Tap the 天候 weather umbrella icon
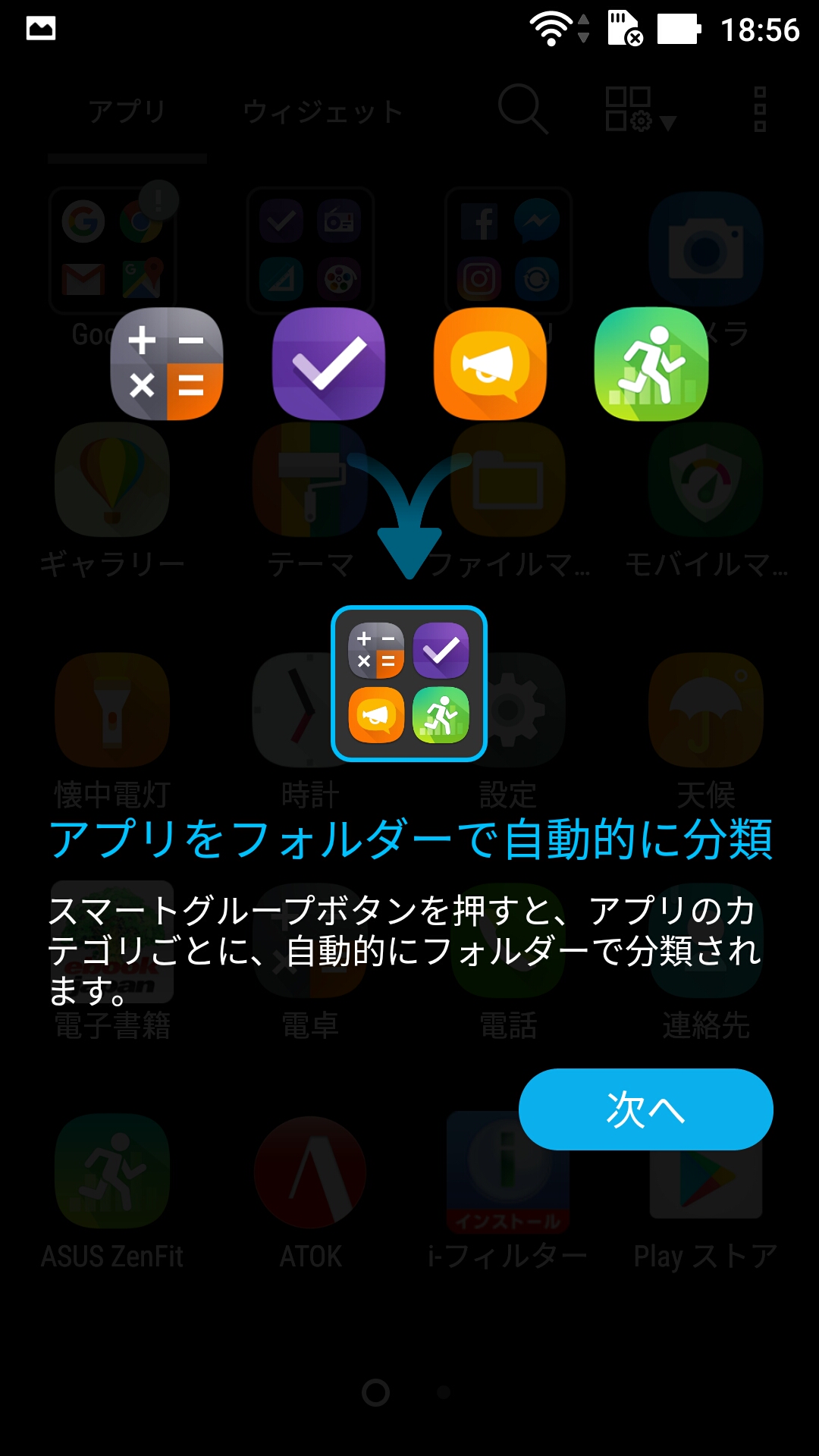The image size is (819, 1456). [704, 709]
